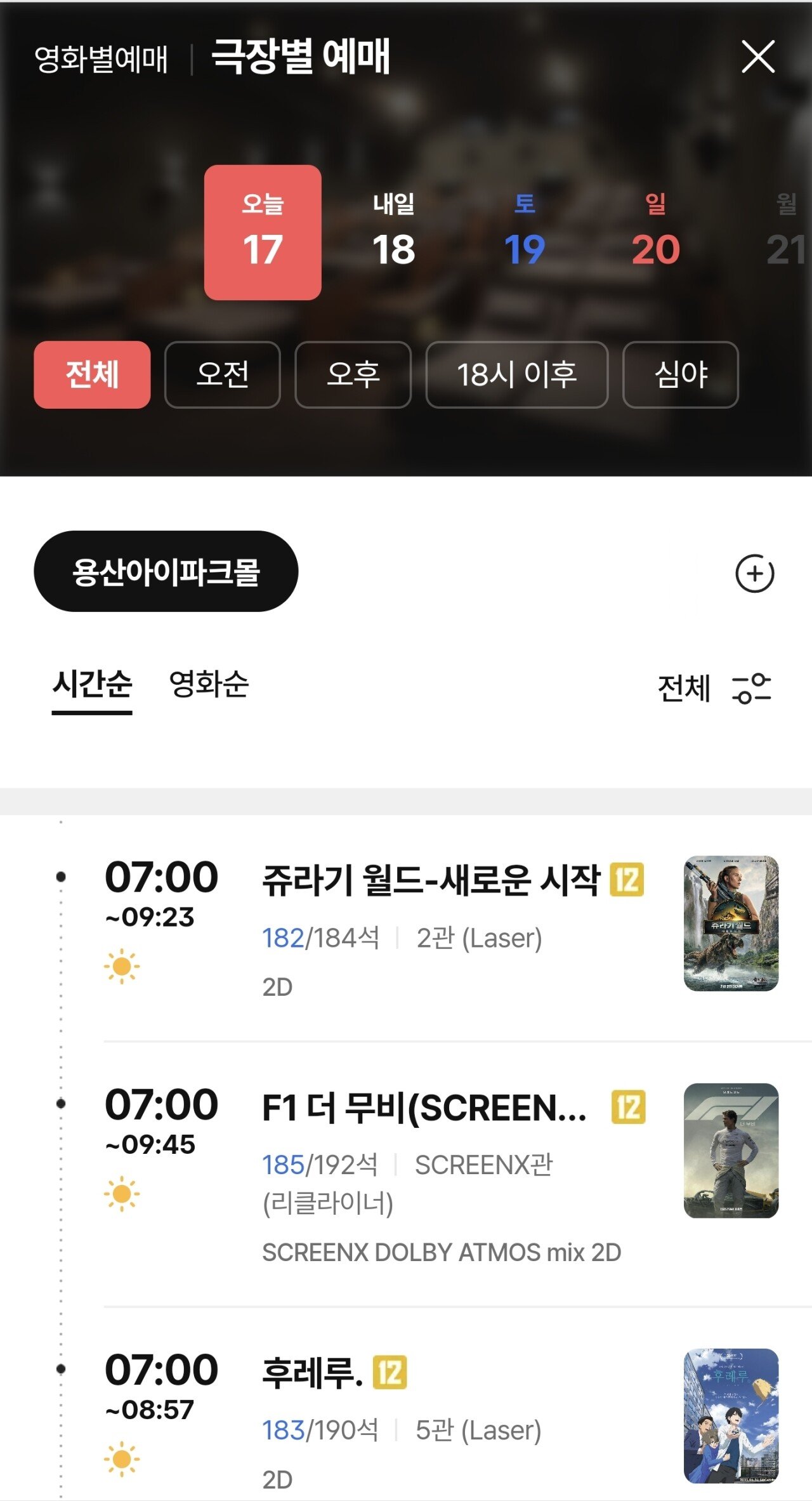The image size is (812, 1501).
Task: Filter to 심야 late-night showings
Action: (x=680, y=374)
